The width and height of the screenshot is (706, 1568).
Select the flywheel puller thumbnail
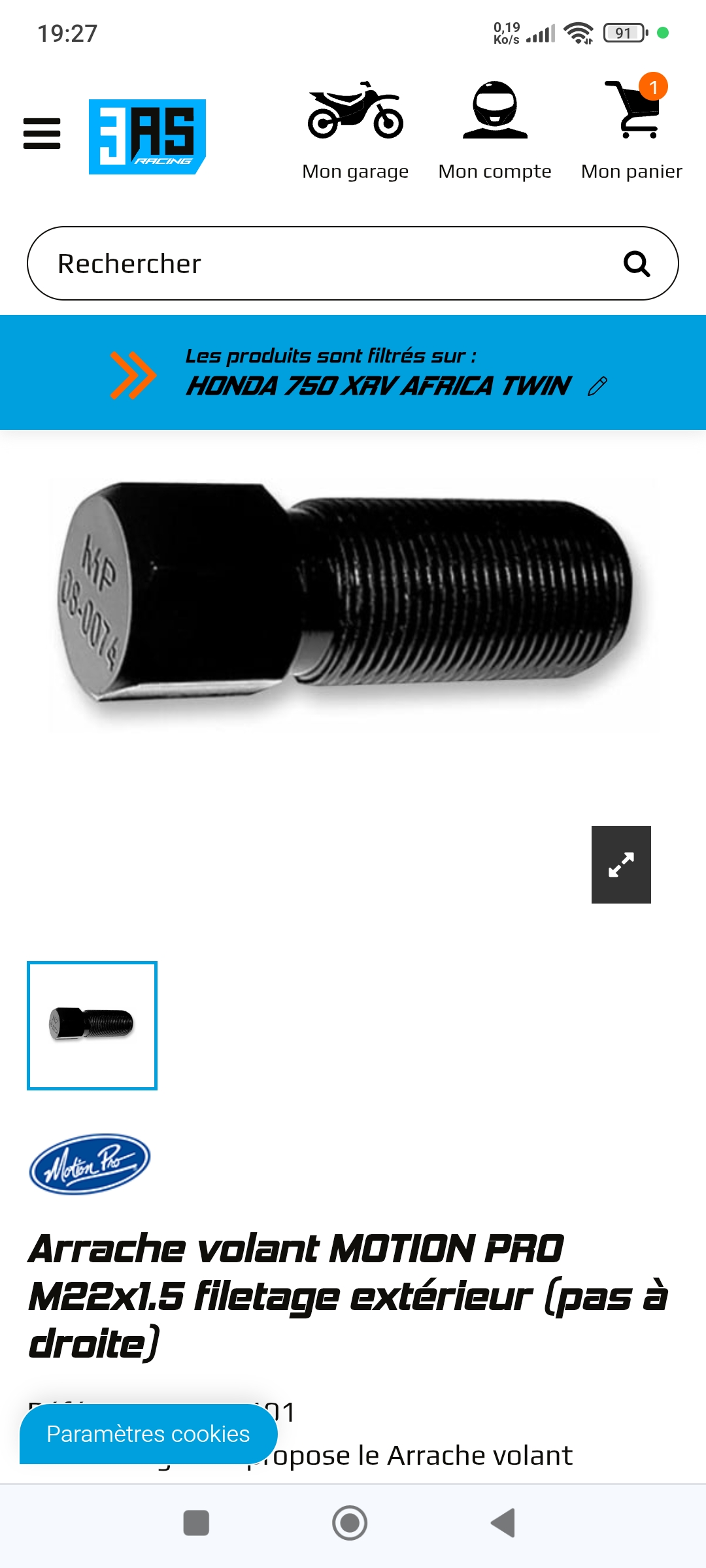tap(92, 1025)
